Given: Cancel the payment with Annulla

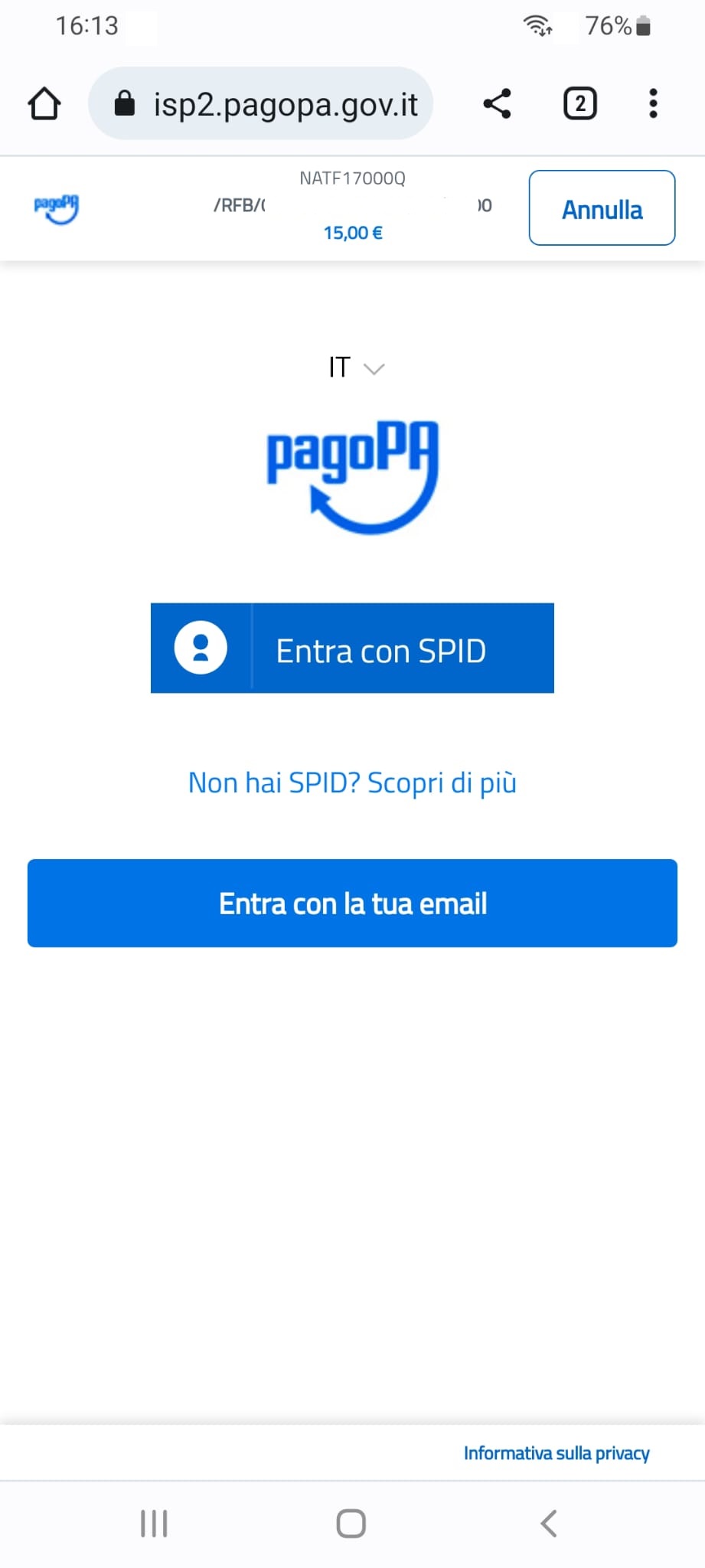Looking at the screenshot, I should pyautogui.click(x=602, y=208).
